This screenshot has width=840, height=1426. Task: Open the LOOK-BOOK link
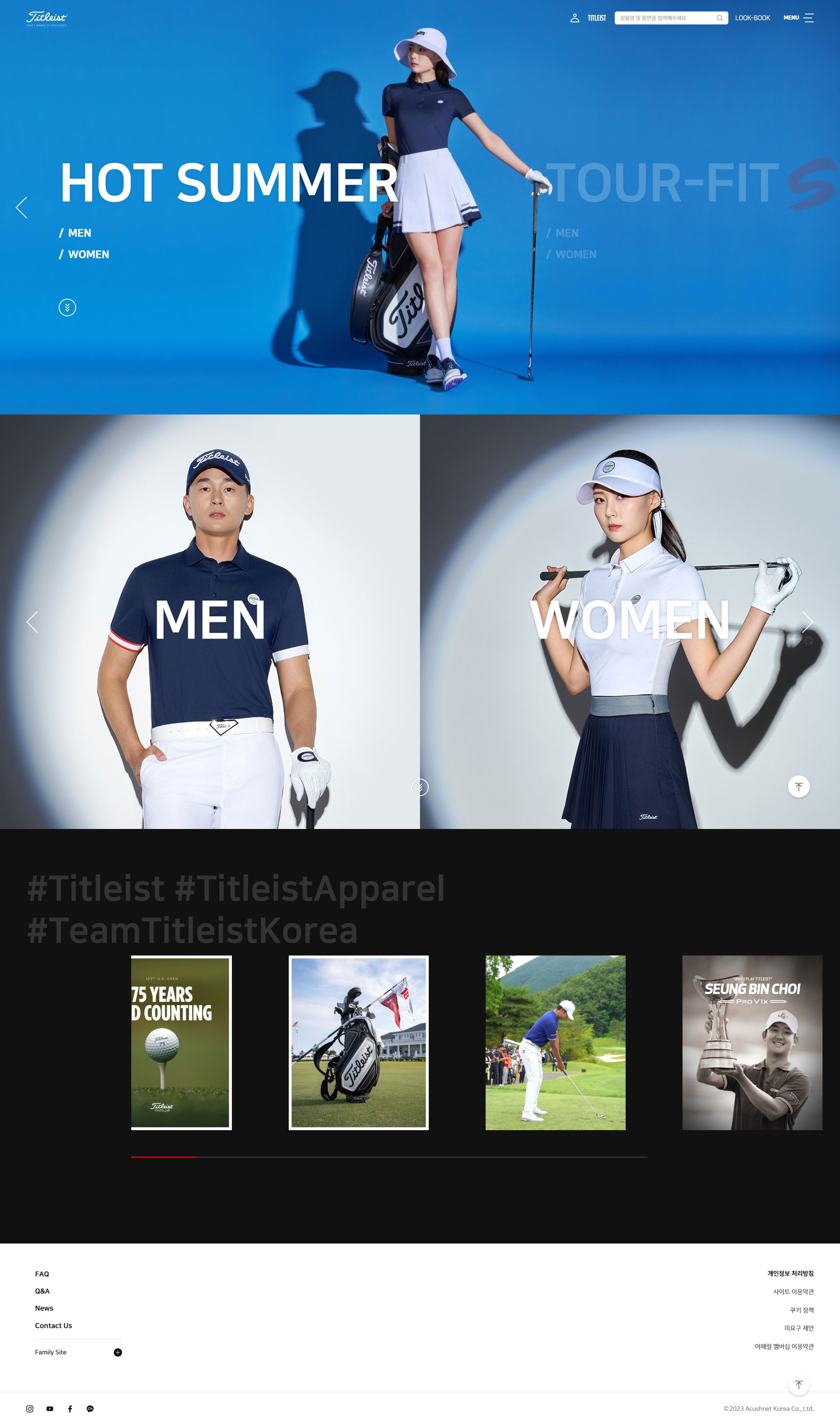pos(752,18)
